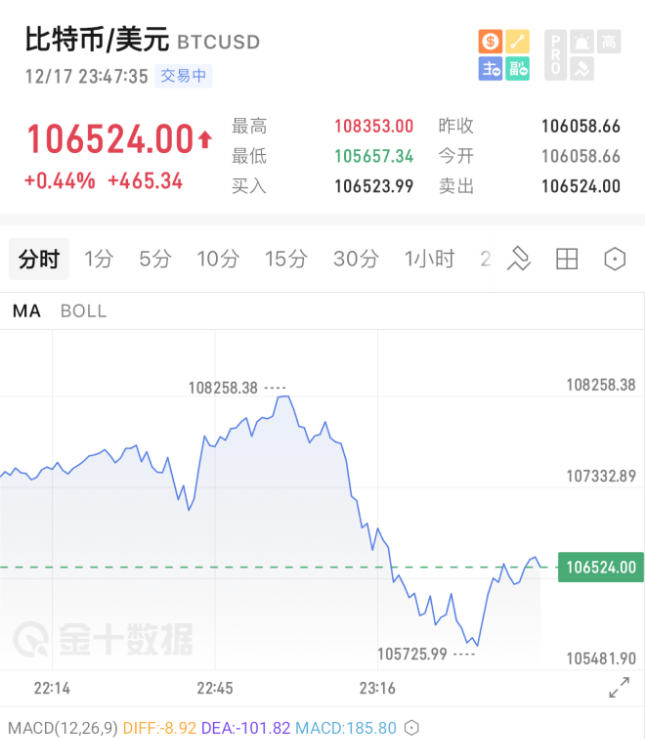Expand the chart to fullscreen
The image size is (645, 739).
619,688
